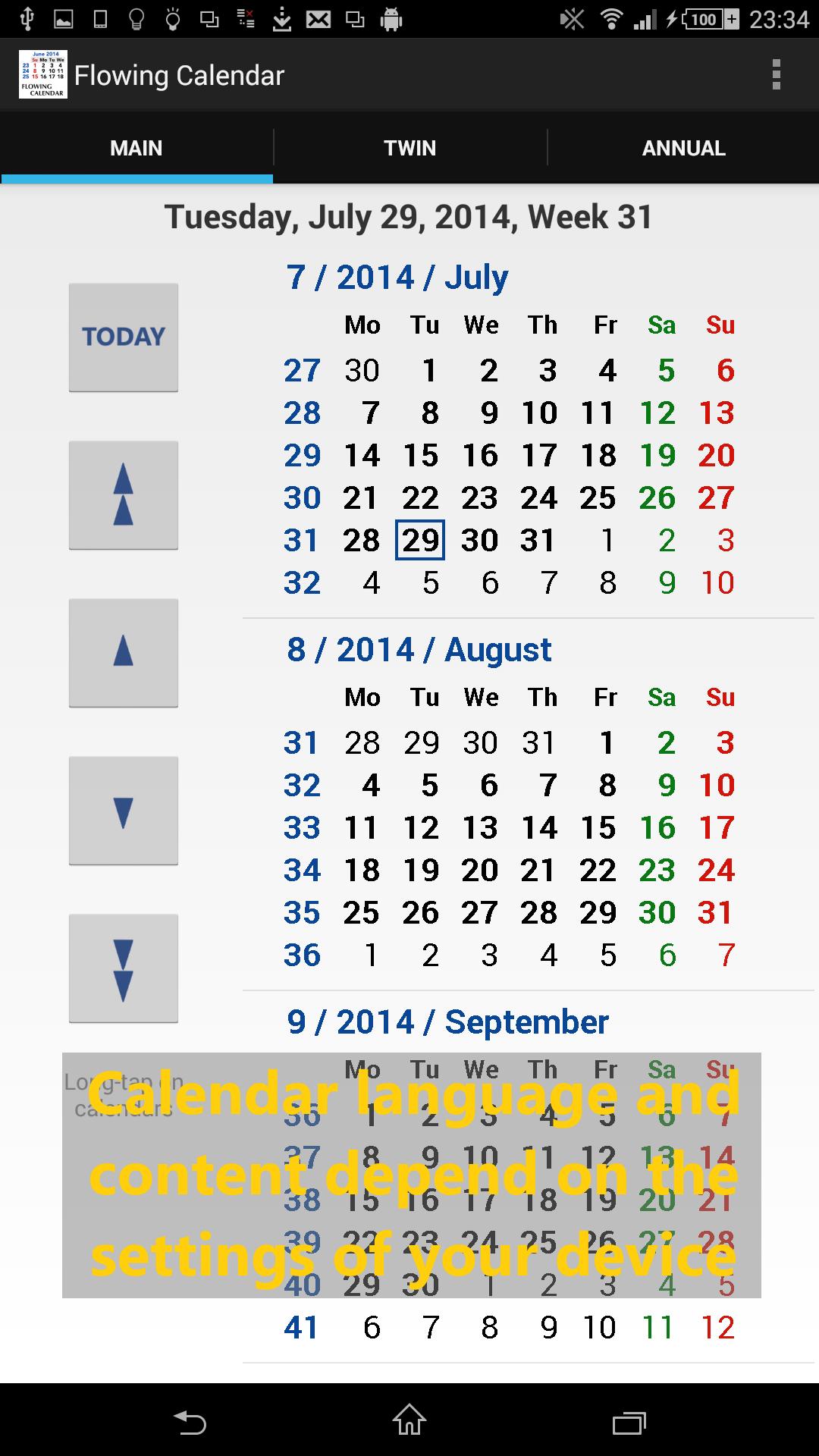The width and height of the screenshot is (819, 1456).
Task: Tap the double up-arrow navigation button
Action: [123, 494]
